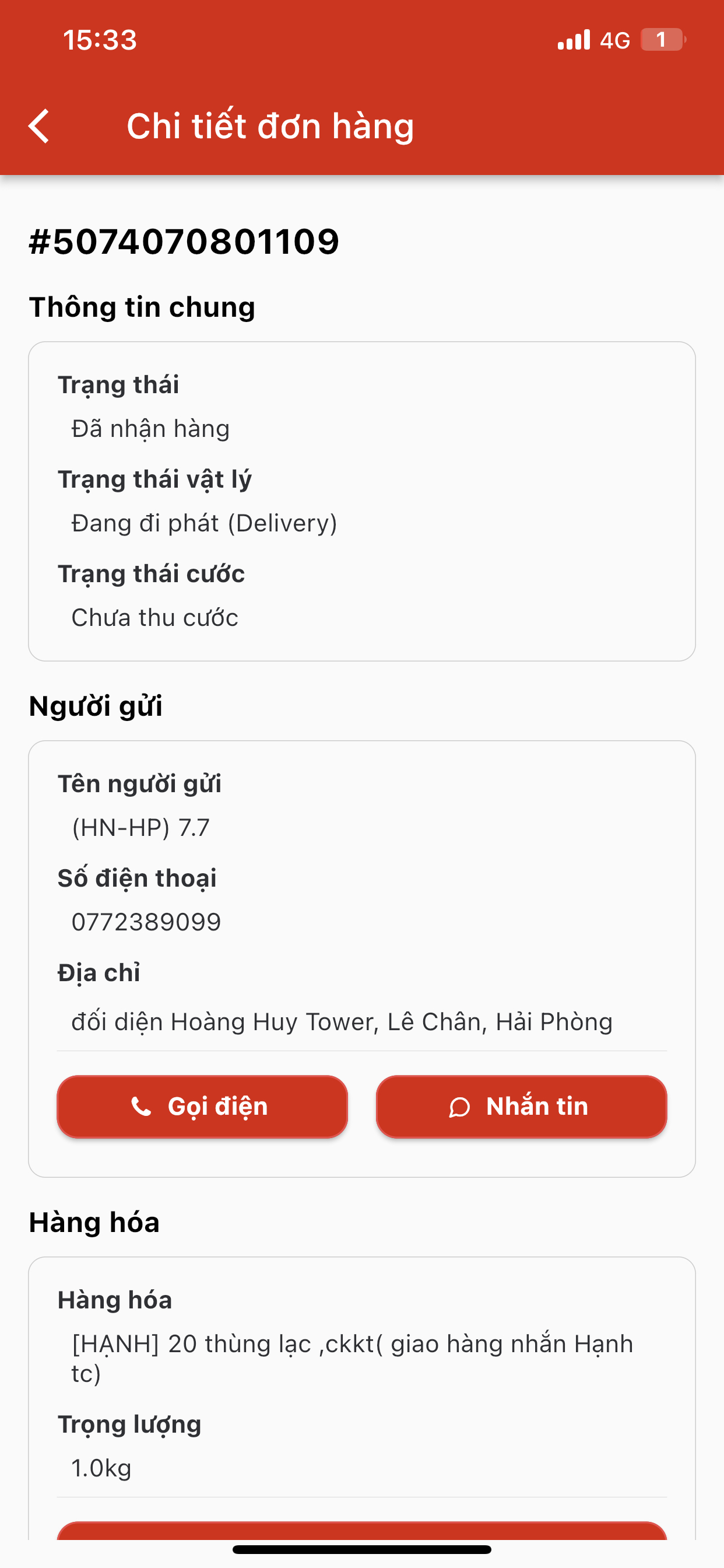The width and height of the screenshot is (724, 1568).
Task: Message the sender via Nhắn tin
Action: pos(521,1106)
